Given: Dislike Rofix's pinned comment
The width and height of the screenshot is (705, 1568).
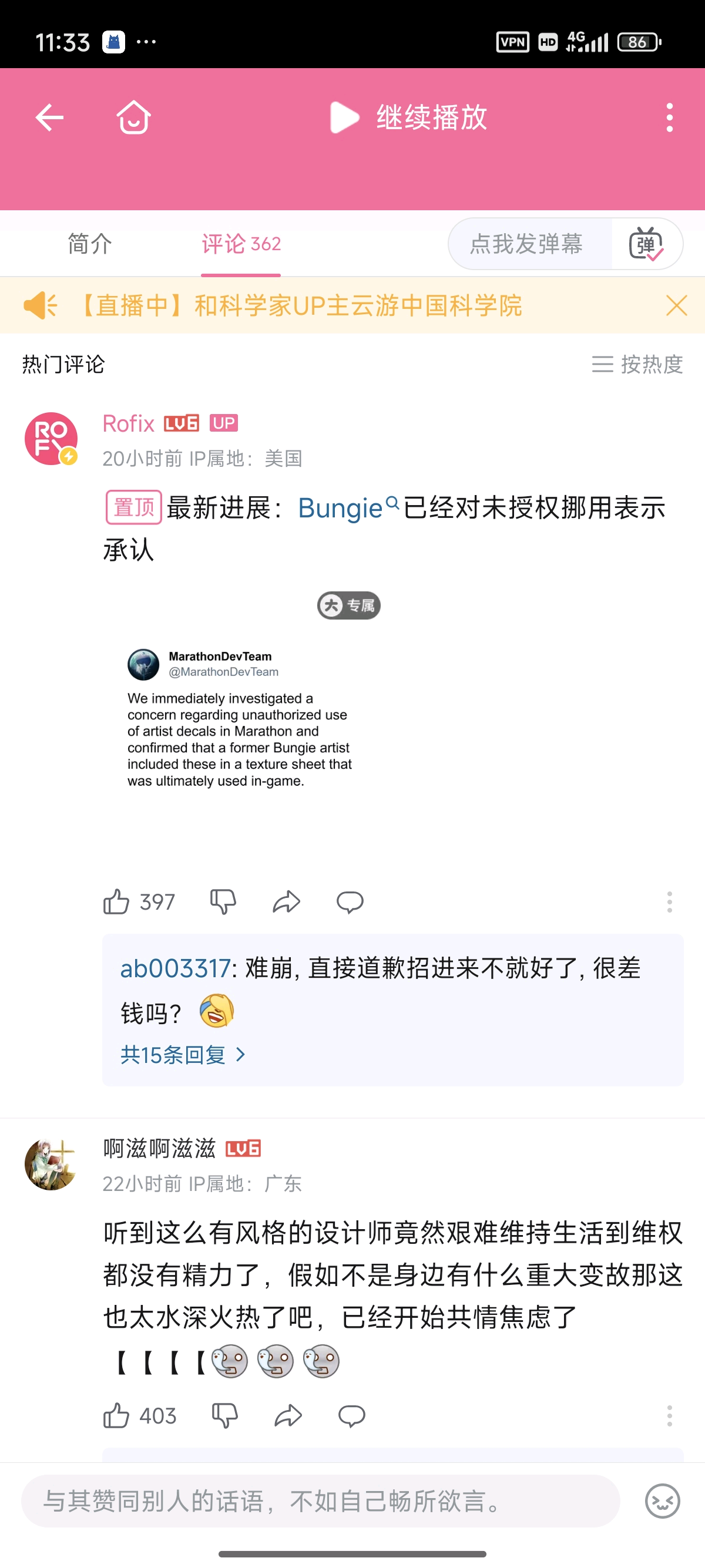Looking at the screenshot, I should 223,901.
